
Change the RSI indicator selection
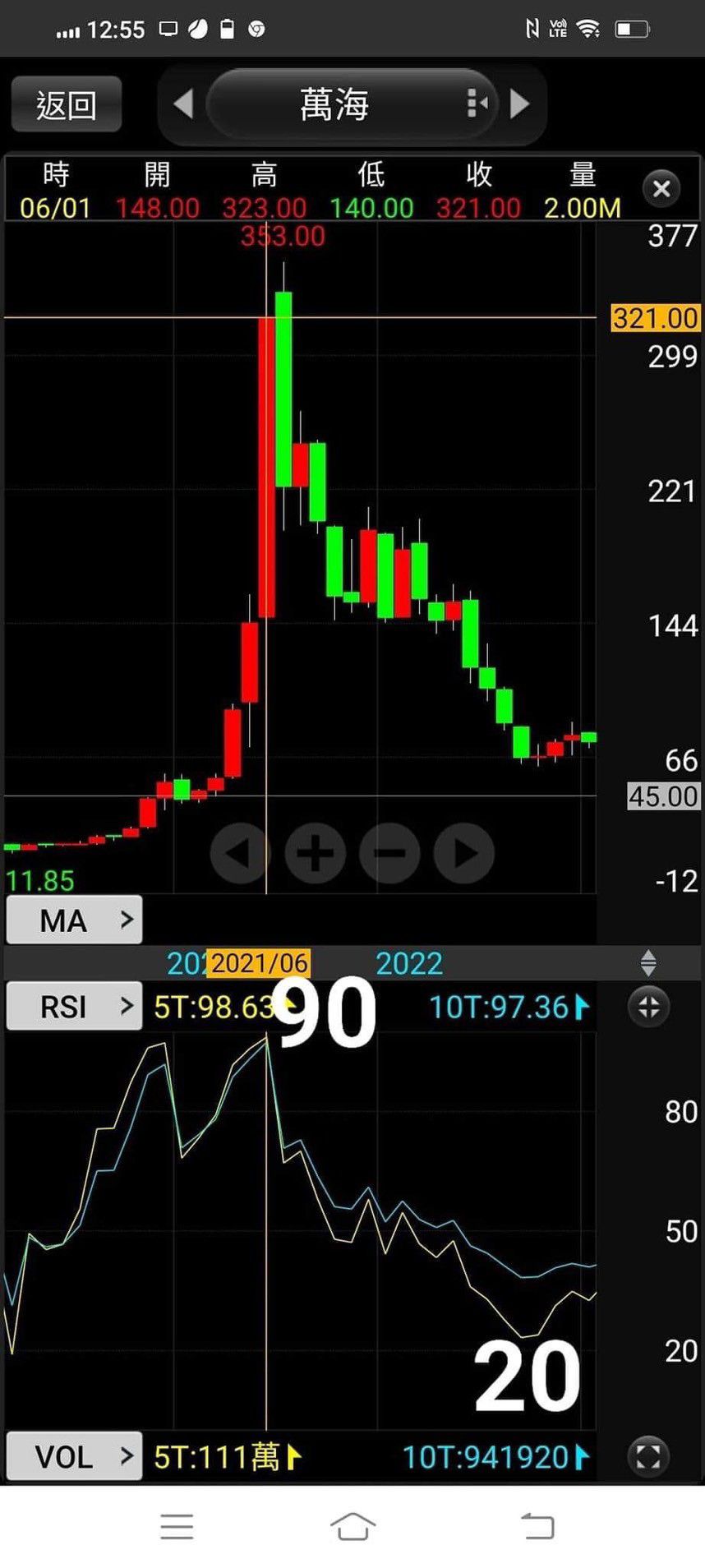click(x=74, y=1006)
